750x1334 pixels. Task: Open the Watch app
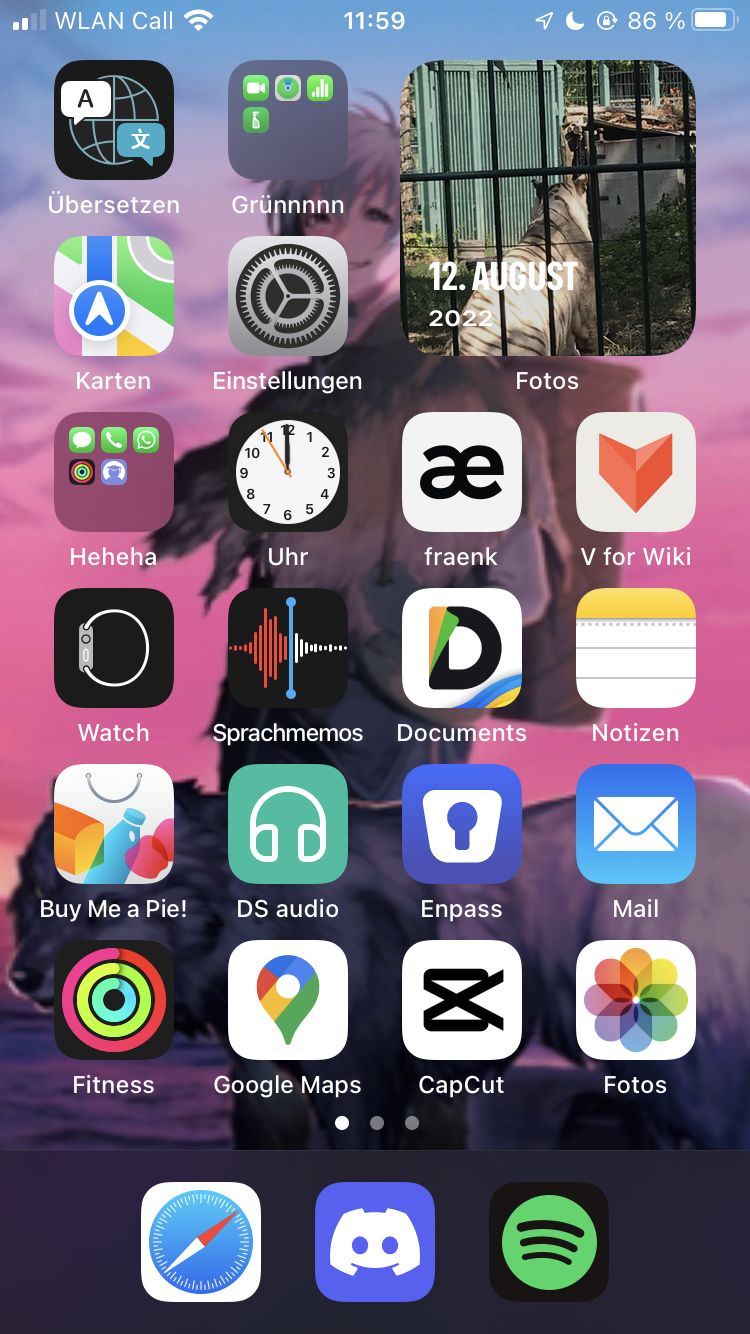tap(113, 648)
